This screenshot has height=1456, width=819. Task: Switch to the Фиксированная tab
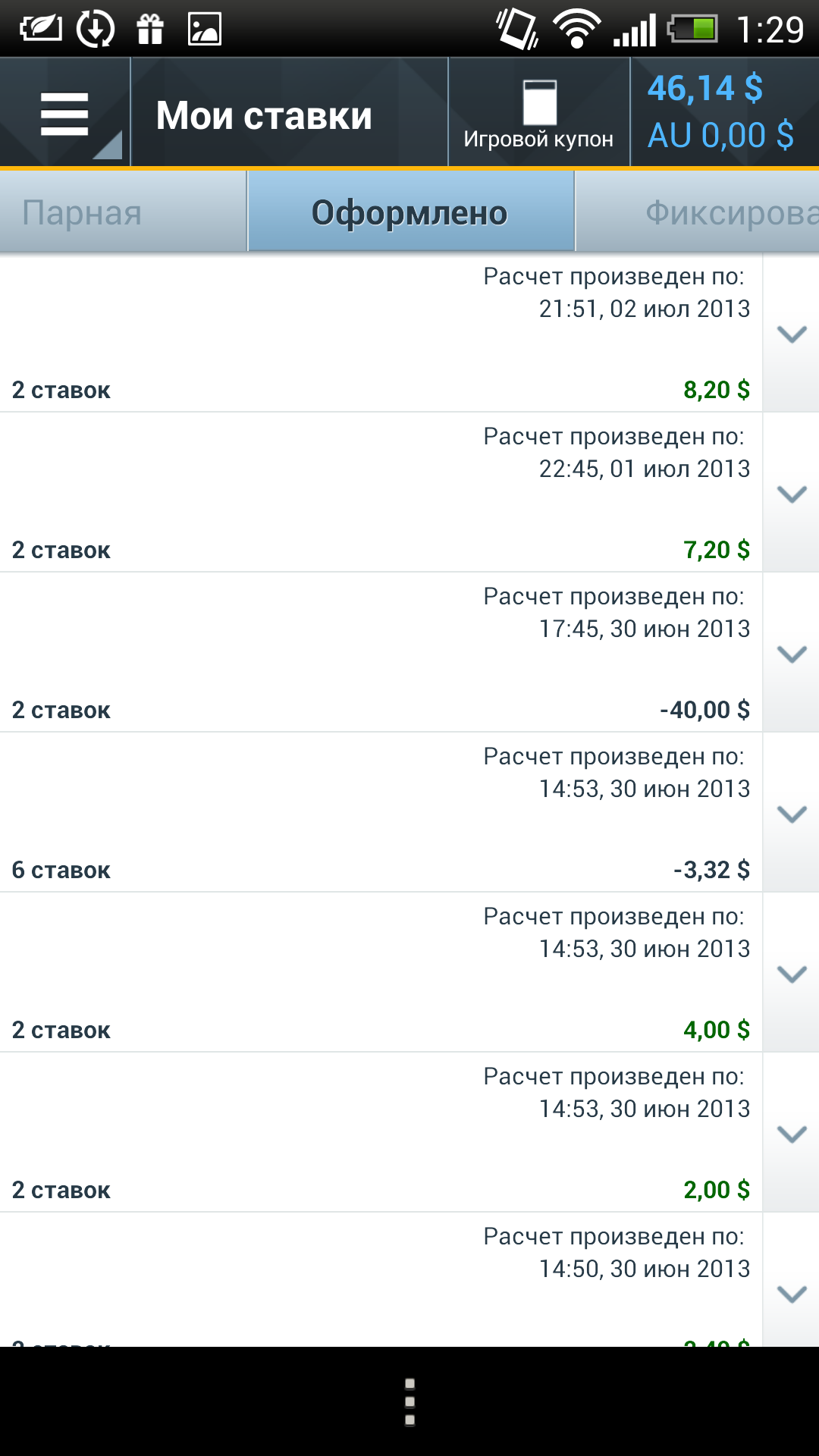click(x=698, y=212)
